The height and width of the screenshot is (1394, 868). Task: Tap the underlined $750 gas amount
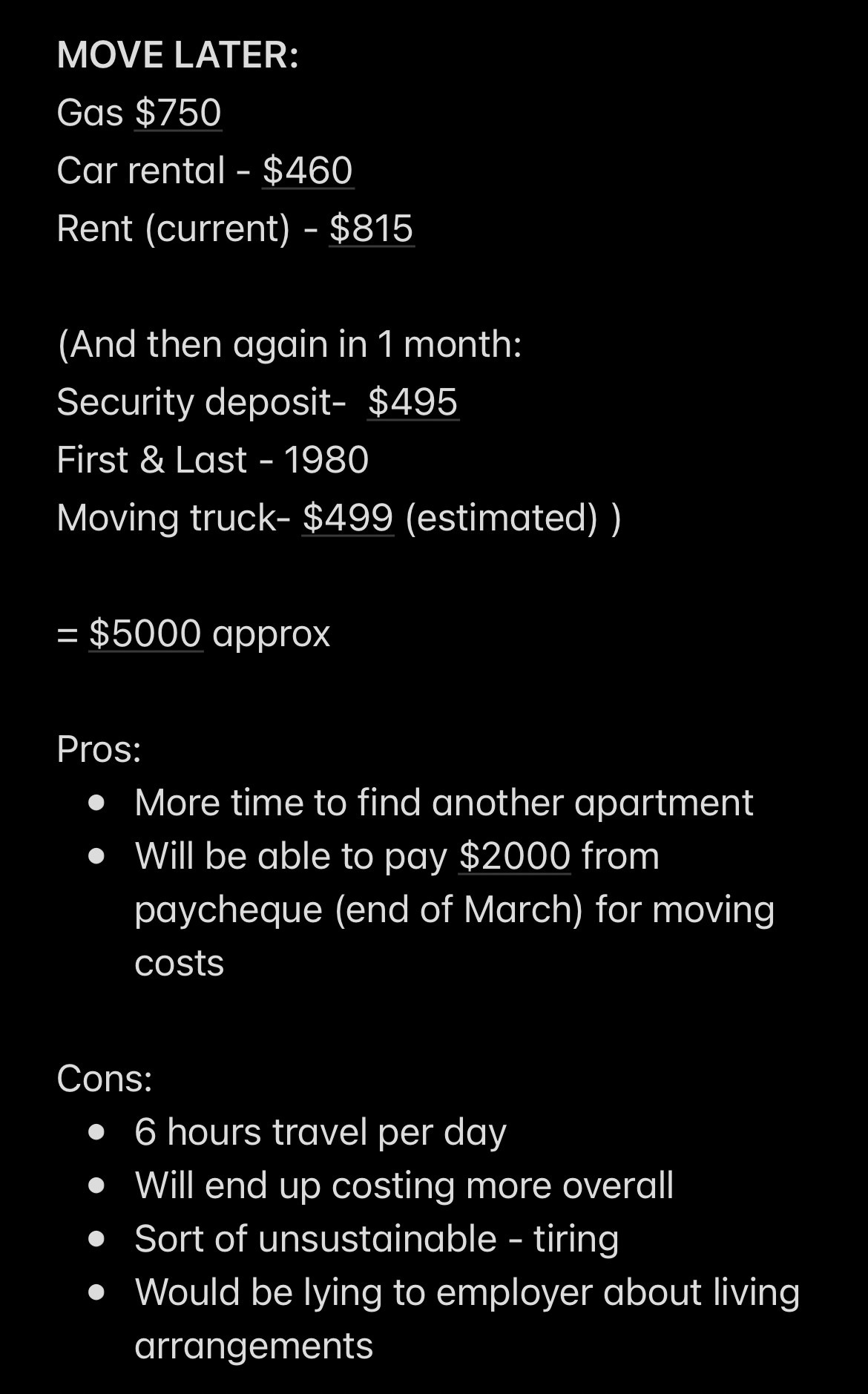(x=178, y=114)
